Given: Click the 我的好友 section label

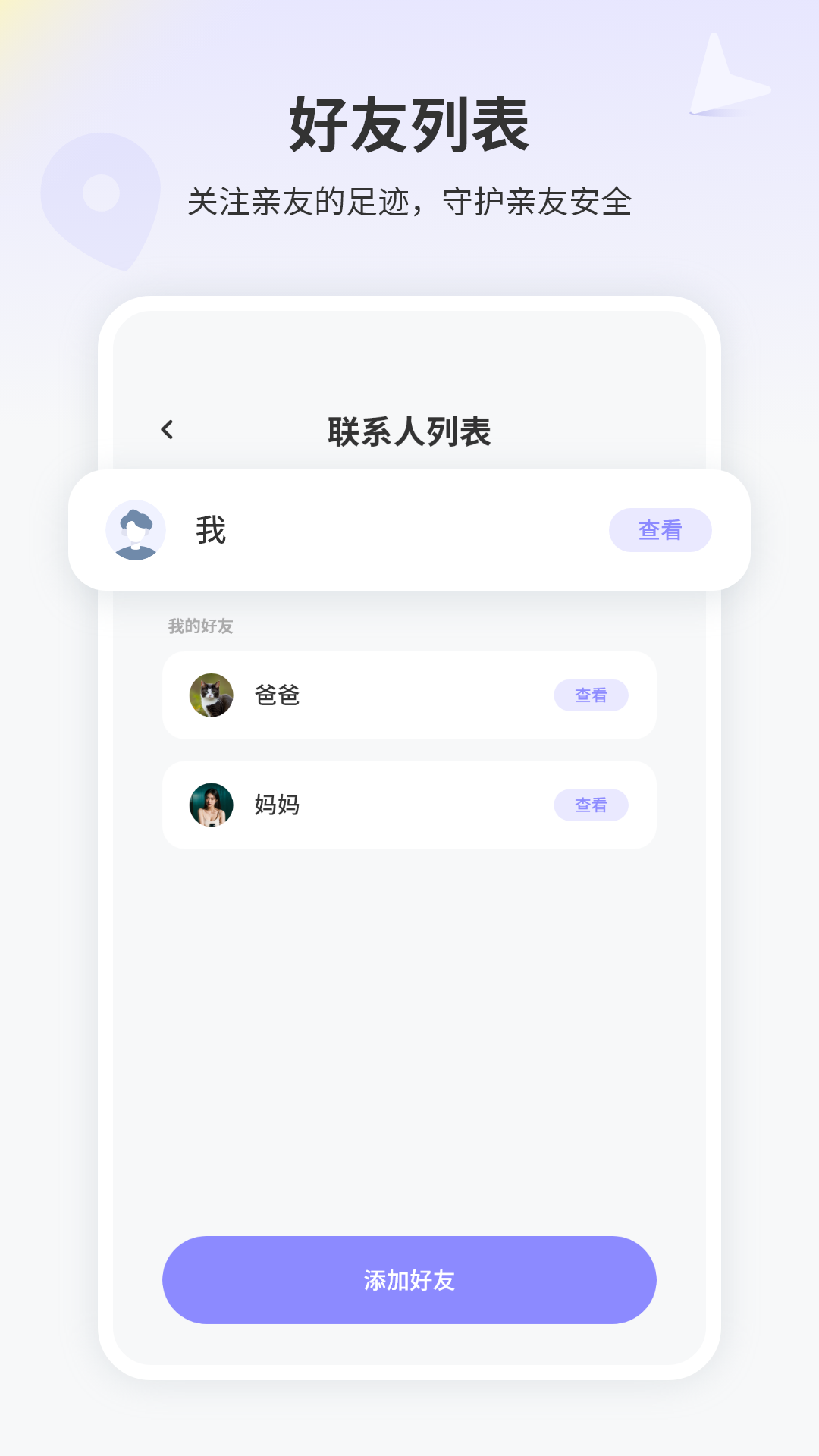Looking at the screenshot, I should 200,626.
